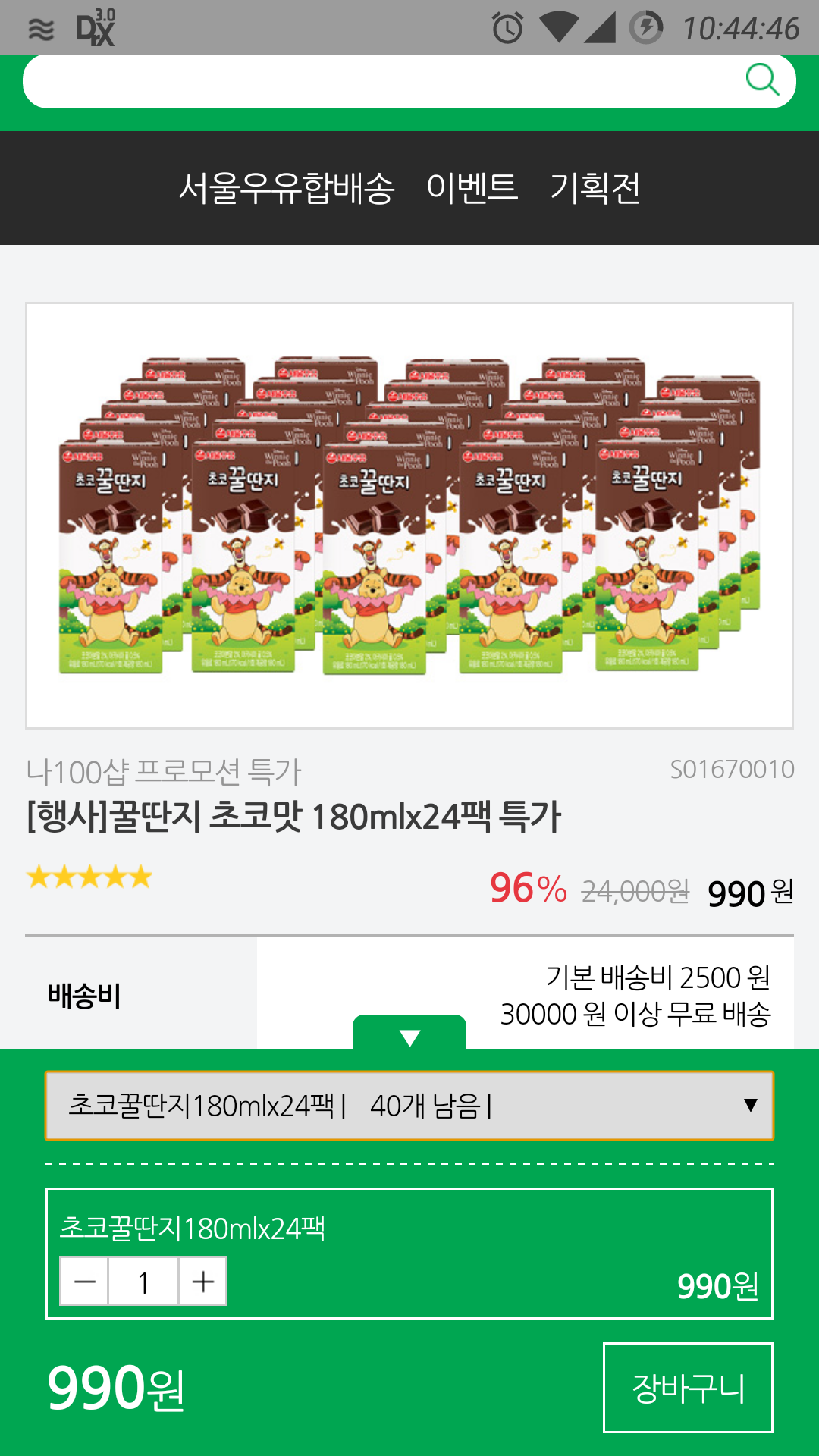Tap the search magnifier icon
The image size is (819, 1456).
(762, 80)
